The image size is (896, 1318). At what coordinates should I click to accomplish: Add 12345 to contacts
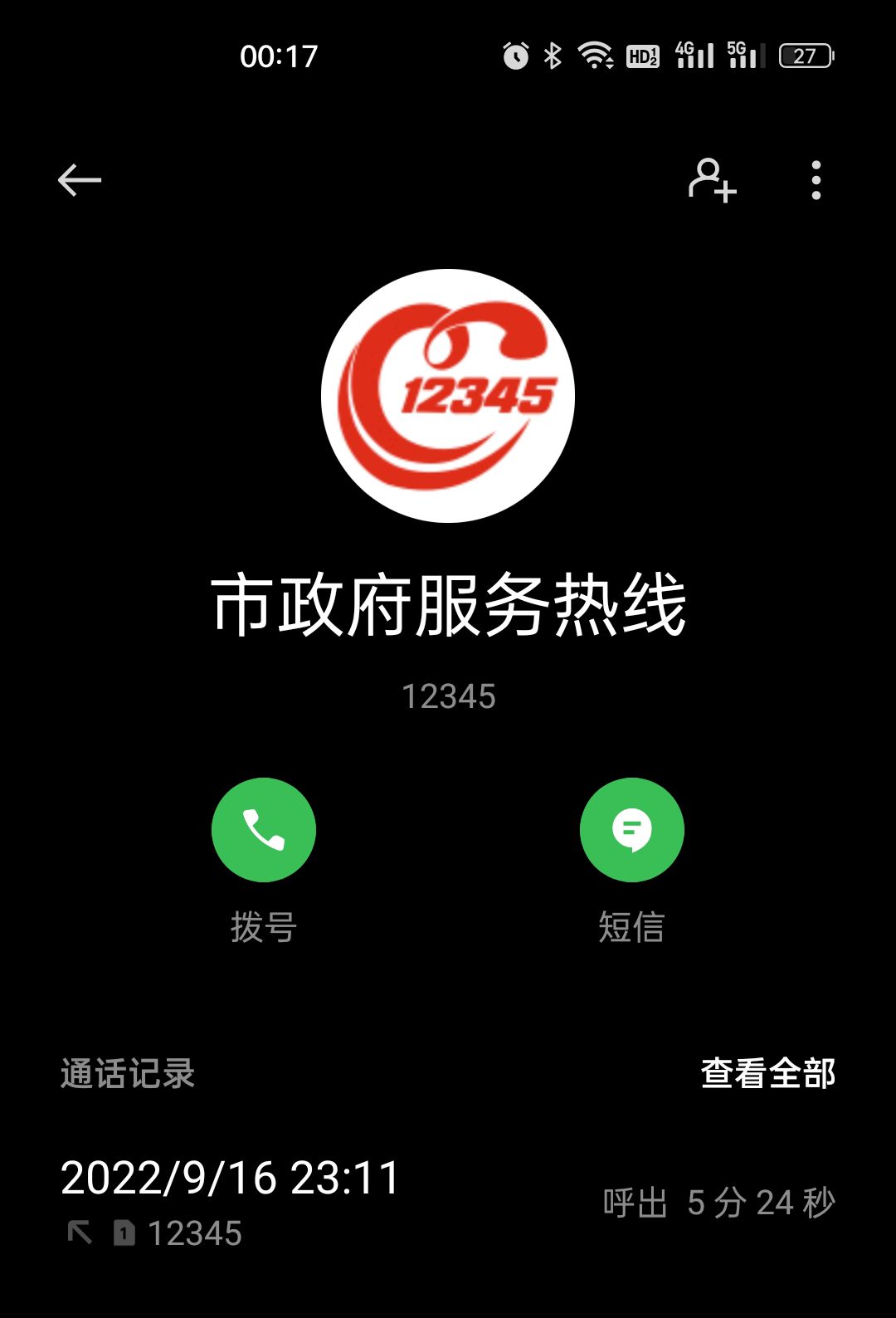(712, 180)
